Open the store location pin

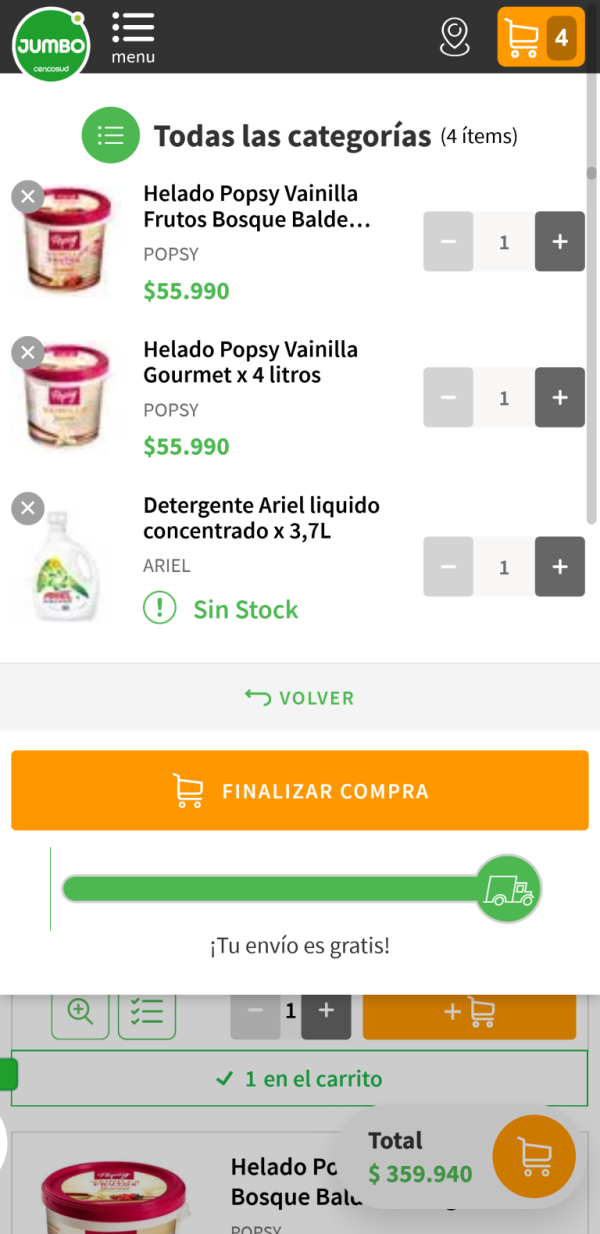(454, 37)
